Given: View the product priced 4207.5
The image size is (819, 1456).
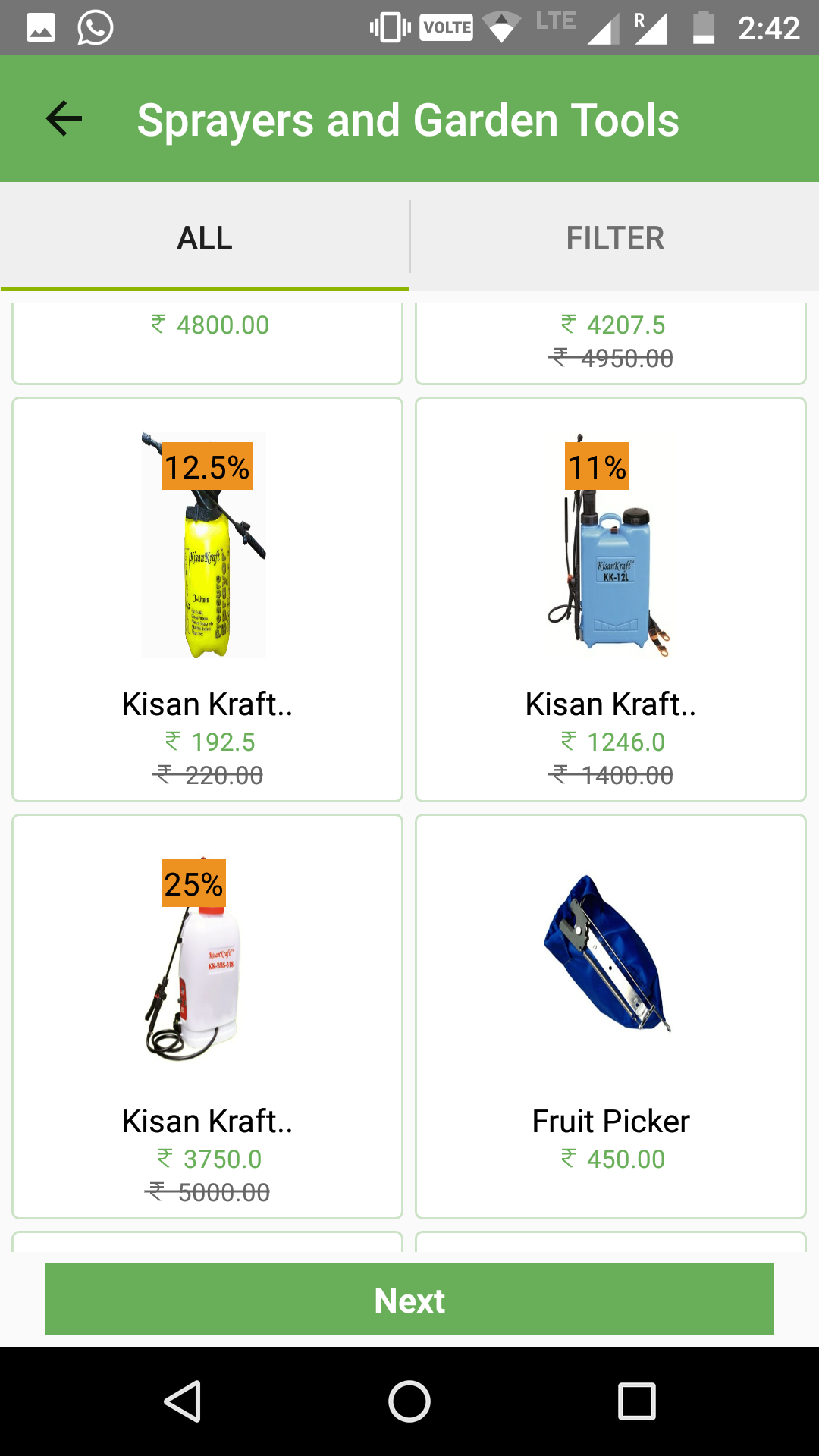Looking at the screenshot, I should (x=610, y=341).
